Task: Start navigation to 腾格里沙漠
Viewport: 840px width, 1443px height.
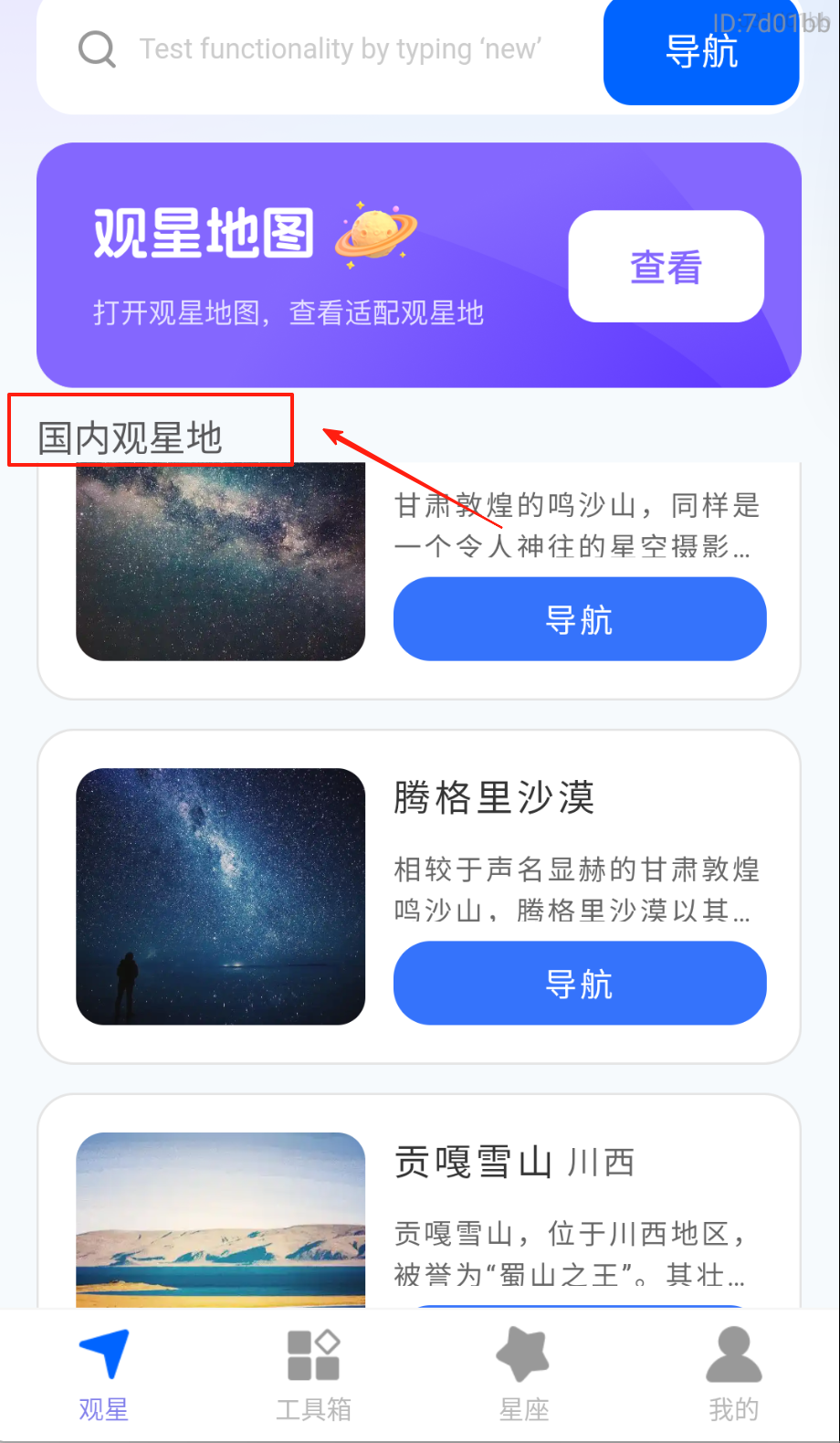Action: tap(579, 984)
